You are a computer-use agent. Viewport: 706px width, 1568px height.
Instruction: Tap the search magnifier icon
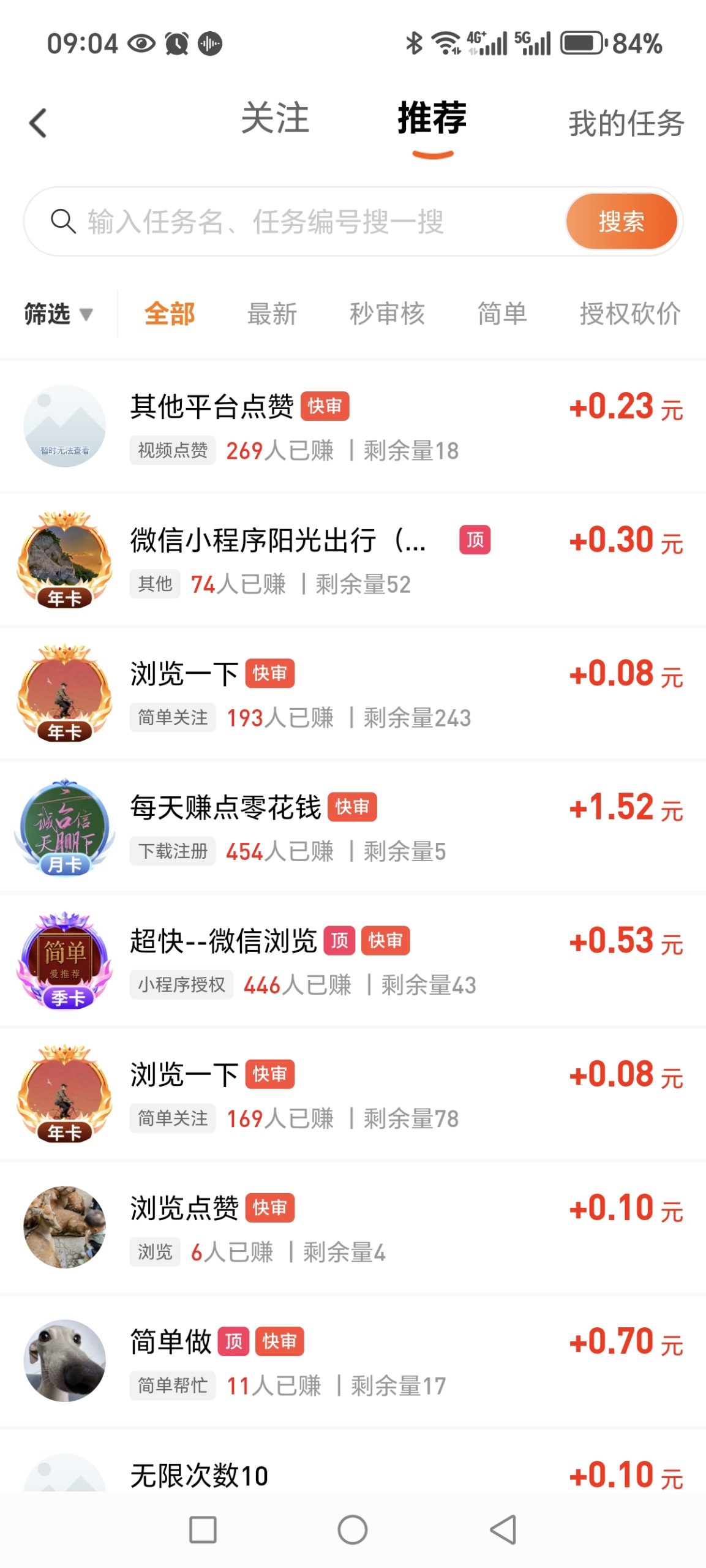[63, 222]
